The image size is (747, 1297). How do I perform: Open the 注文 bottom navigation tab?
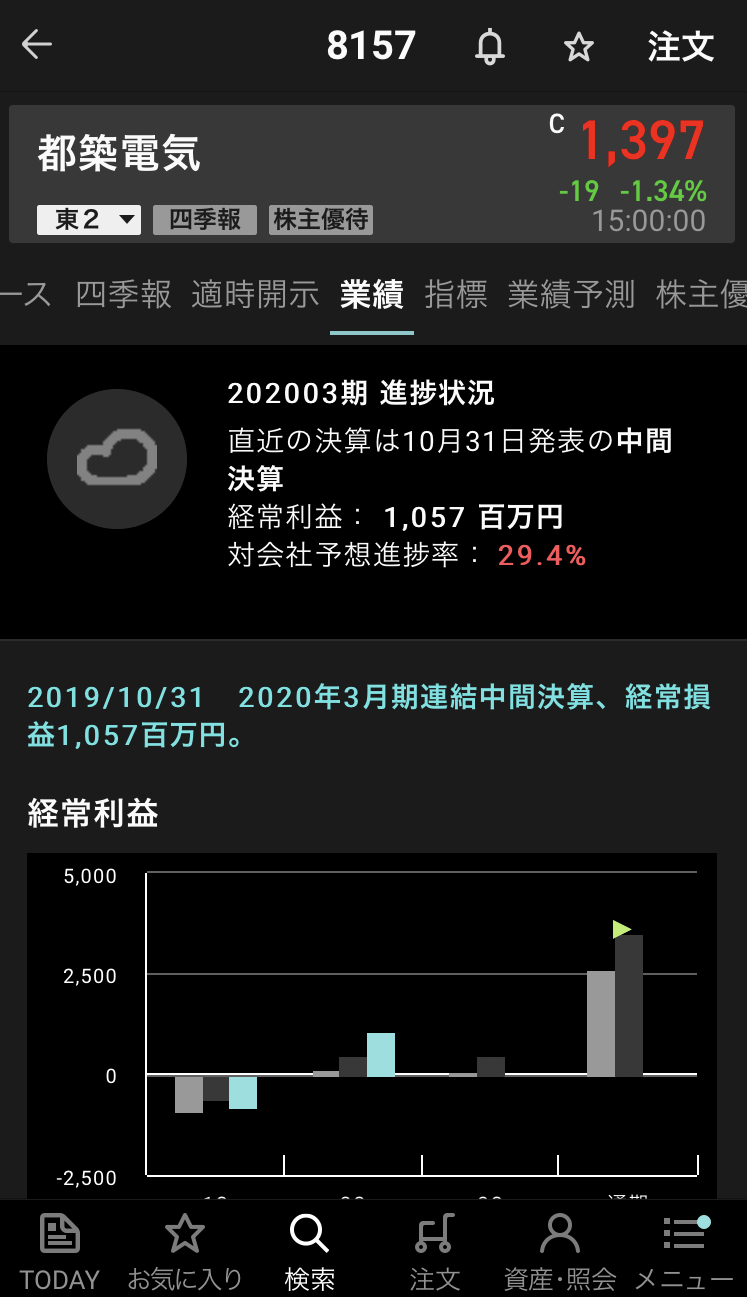tap(434, 1250)
